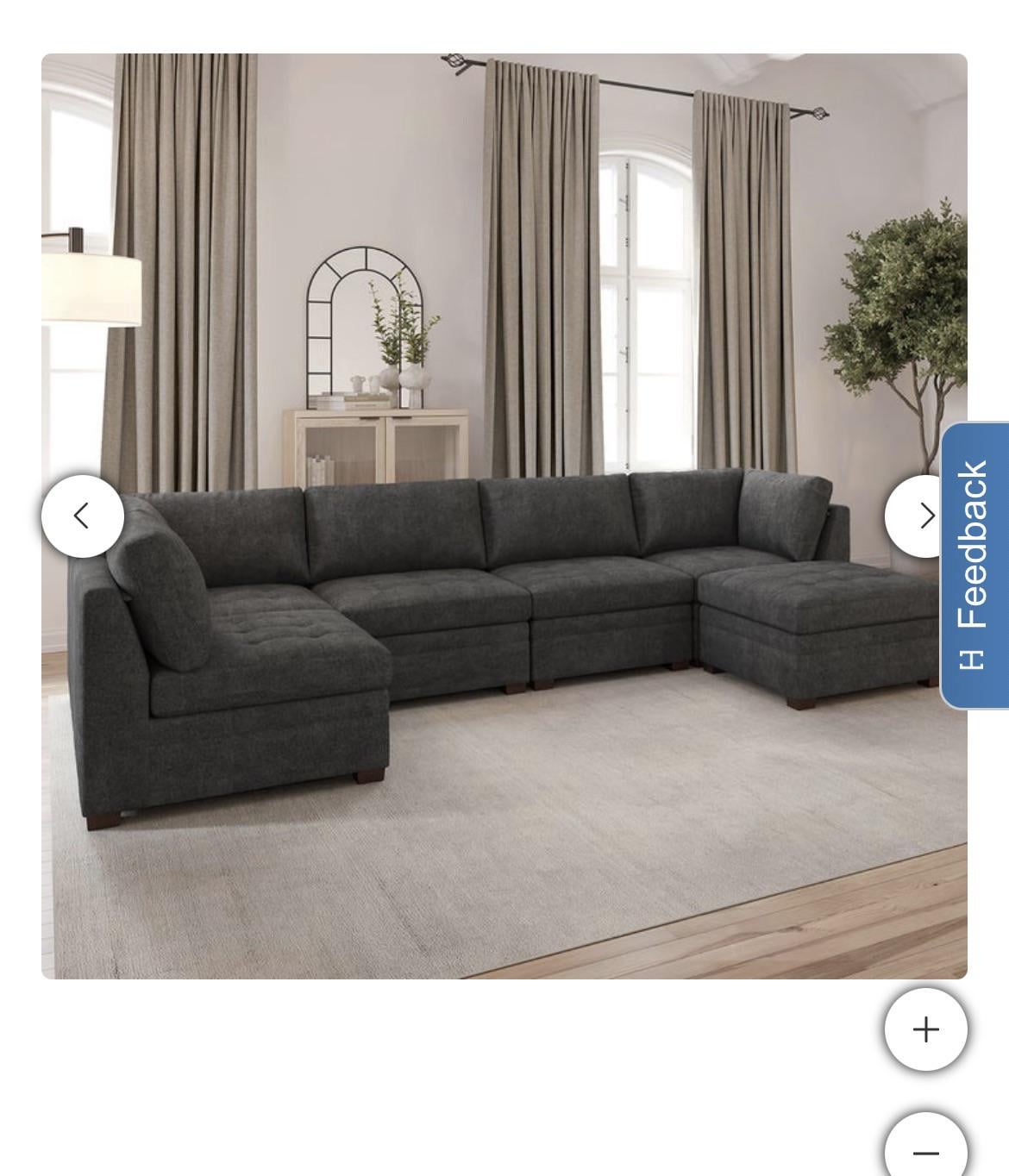The image size is (1009, 1176).
Task: Zoom in with the plus button
Action: (x=925, y=1029)
